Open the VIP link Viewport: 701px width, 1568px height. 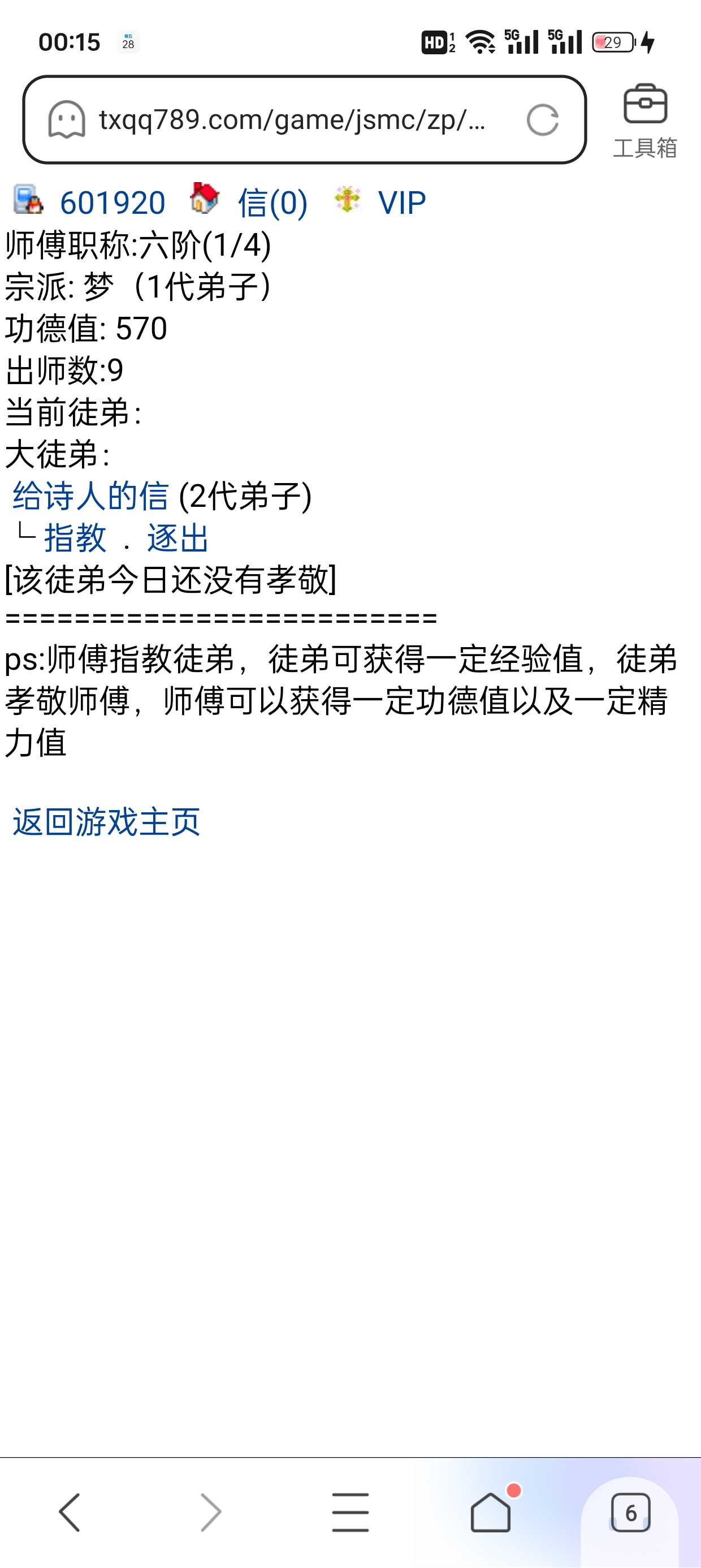pos(401,202)
